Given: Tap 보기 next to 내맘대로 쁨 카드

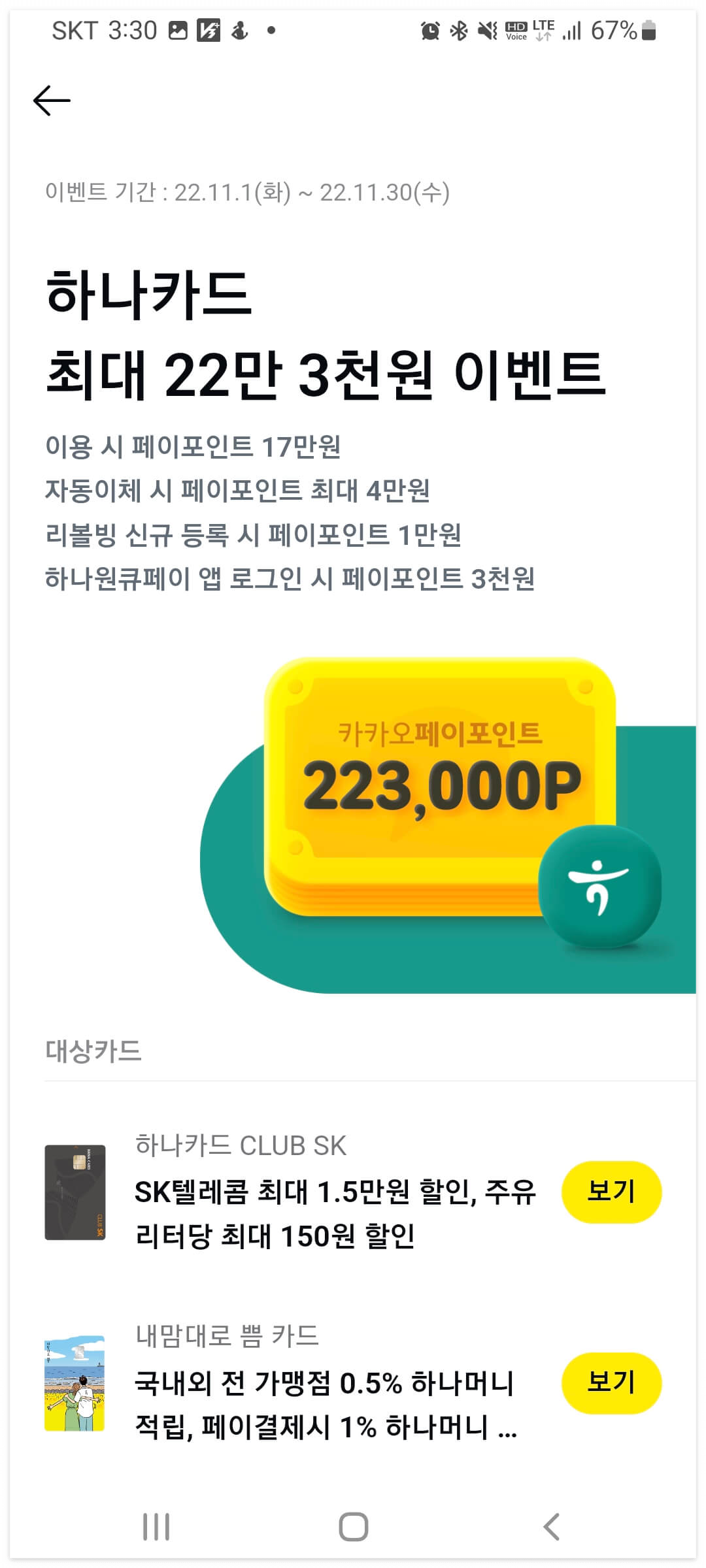Looking at the screenshot, I should pyautogui.click(x=612, y=1384).
